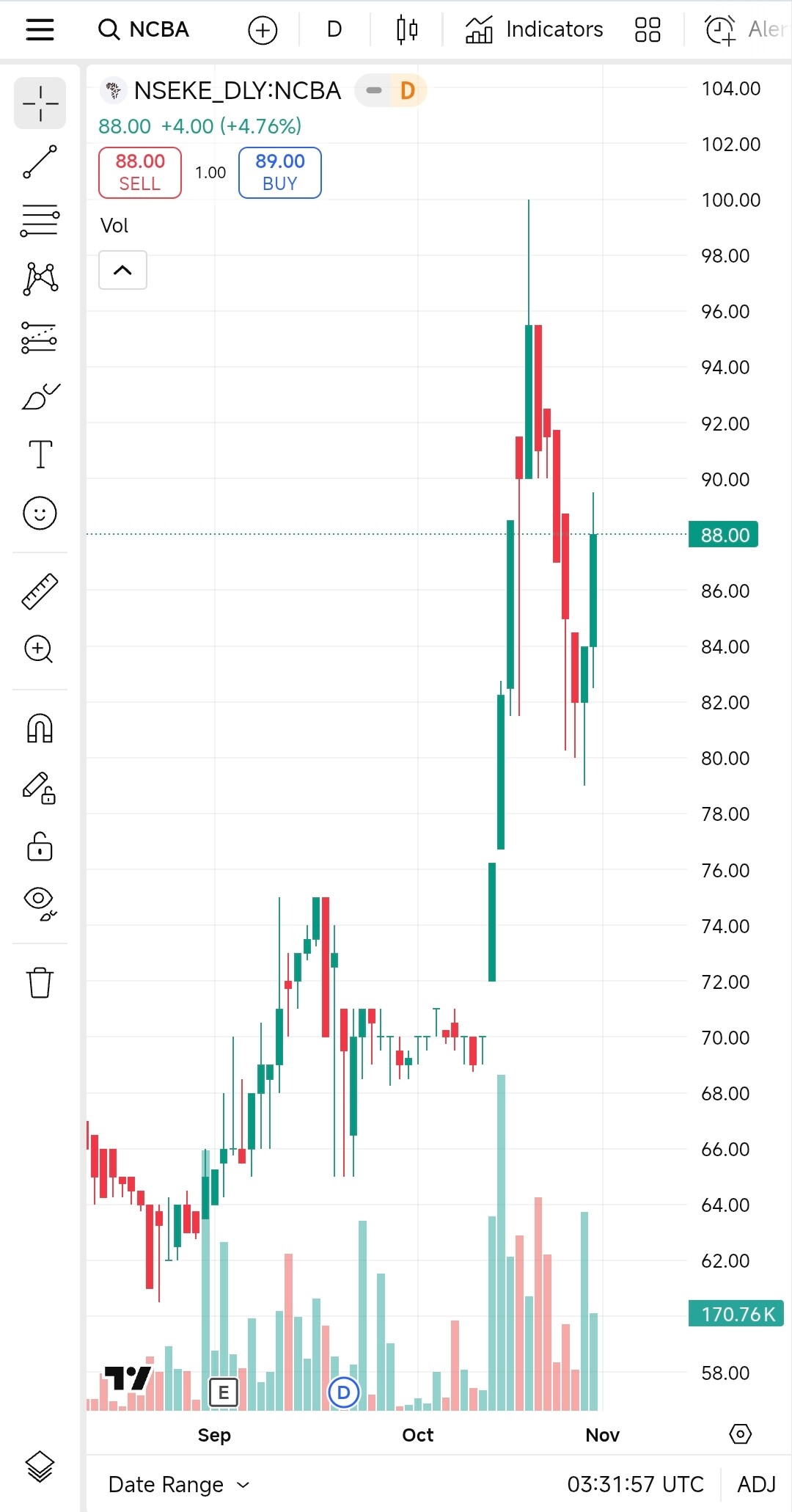Image resolution: width=792 pixels, height=1512 pixels.
Task: Select the text annotation tool
Action: coord(40,454)
